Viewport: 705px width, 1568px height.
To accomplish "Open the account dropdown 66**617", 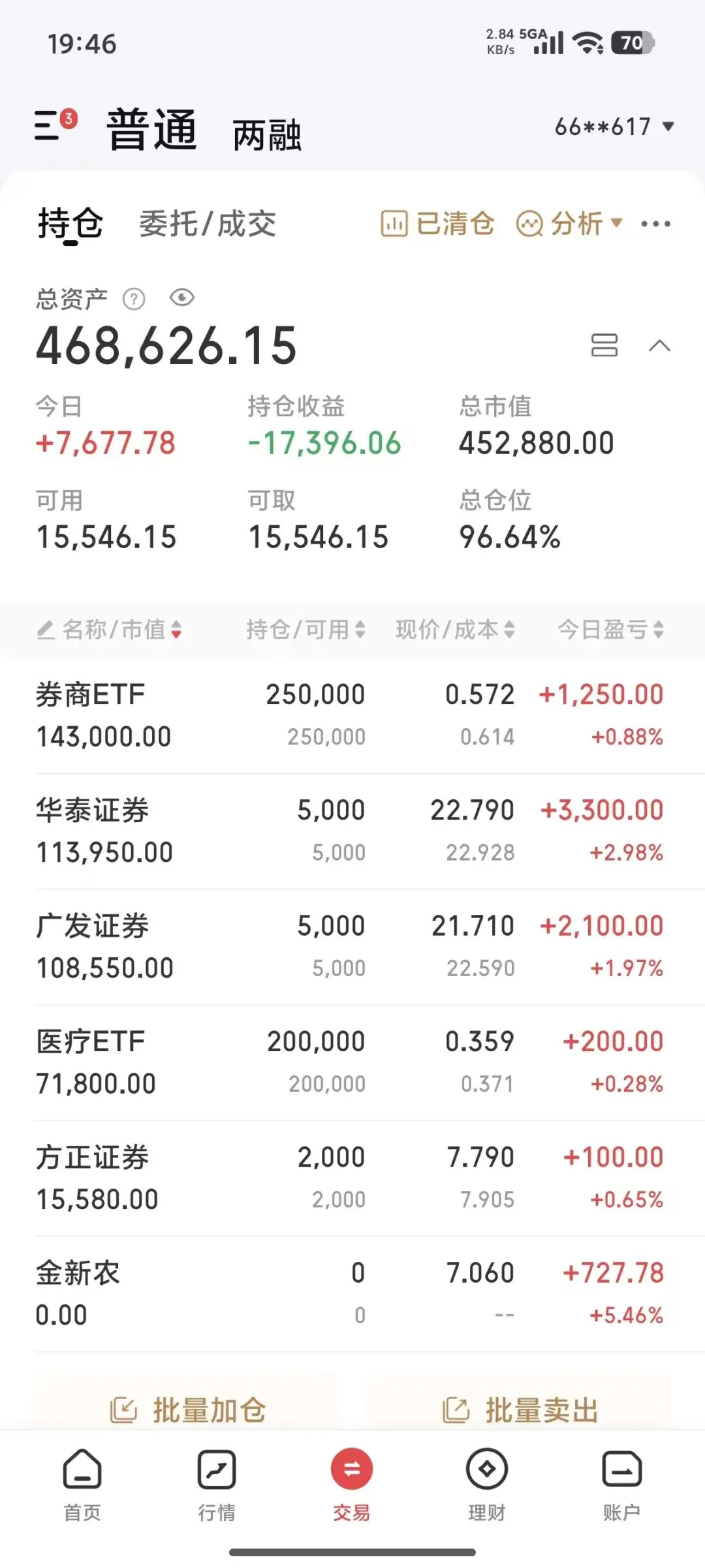I will tap(614, 127).
